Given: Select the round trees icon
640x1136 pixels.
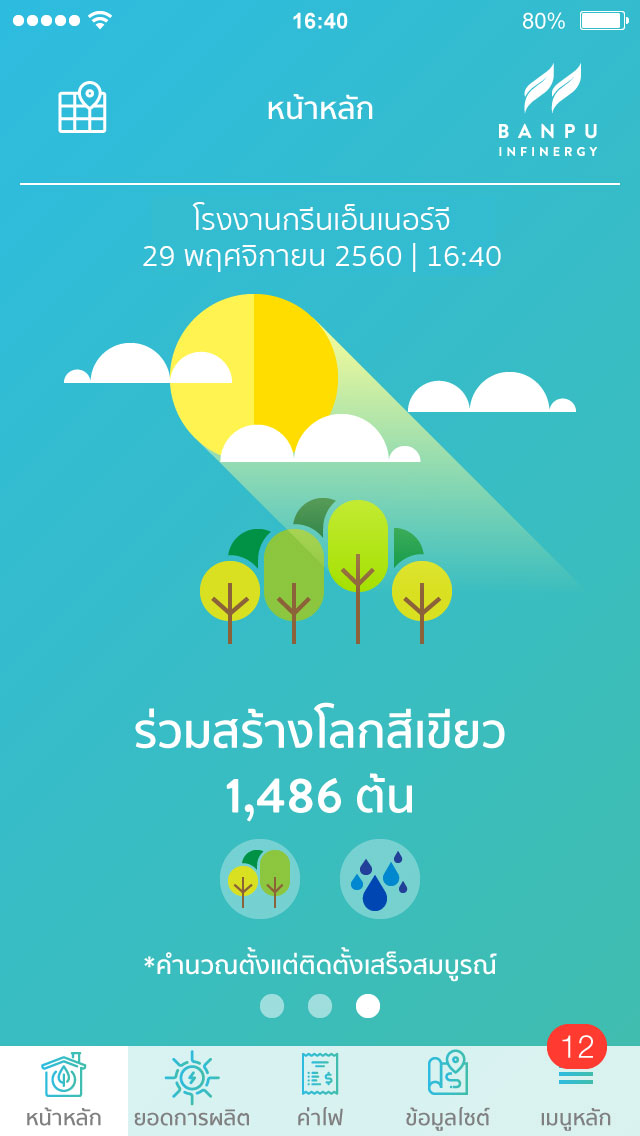Looking at the screenshot, I should [260, 879].
